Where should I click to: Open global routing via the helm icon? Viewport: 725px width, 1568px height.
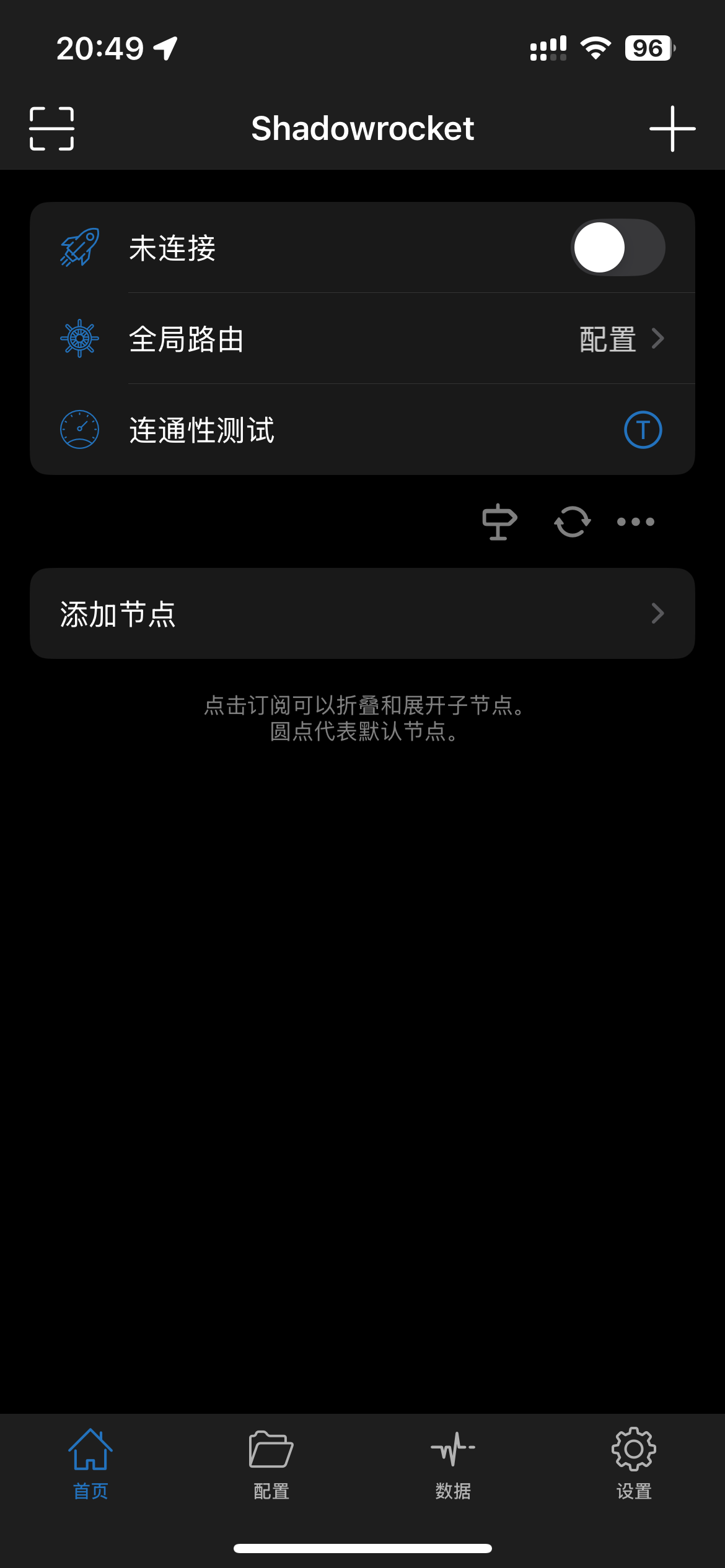coord(79,338)
